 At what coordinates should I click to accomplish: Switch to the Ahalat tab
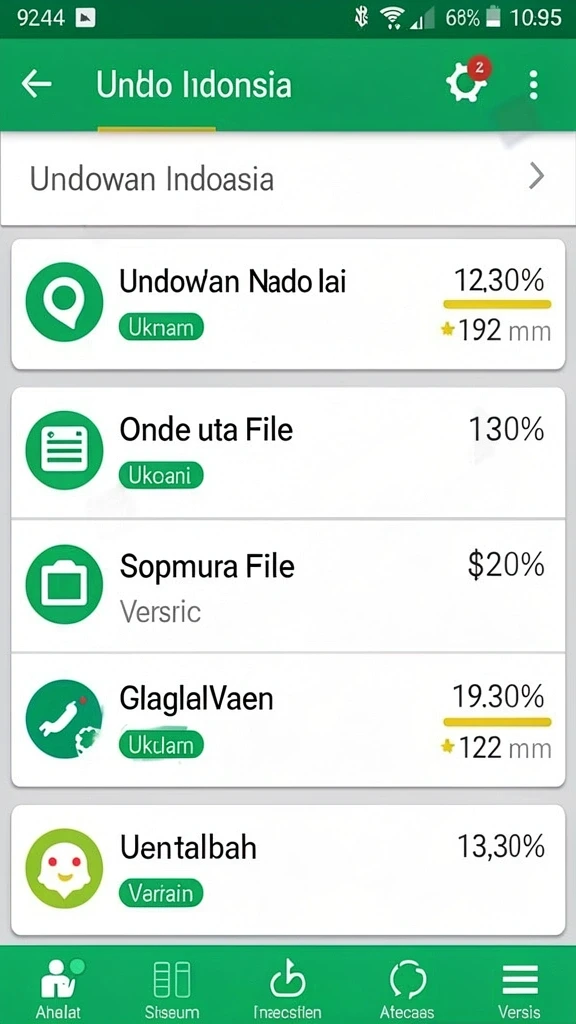pyautogui.click(x=59, y=987)
